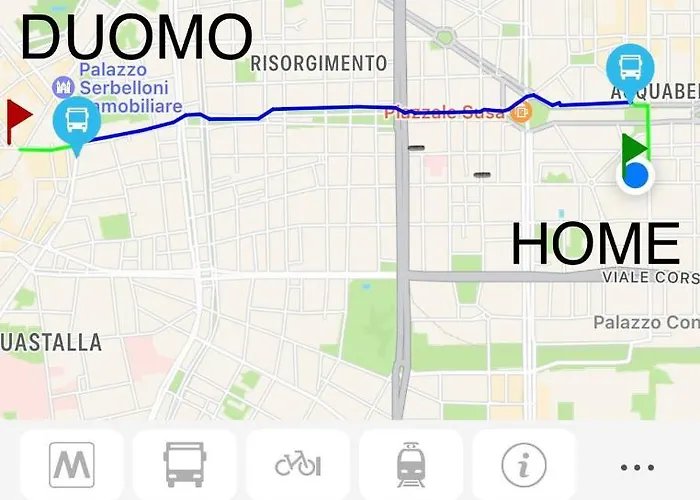Tap the green start flag

pyautogui.click(x=634, y=149)
